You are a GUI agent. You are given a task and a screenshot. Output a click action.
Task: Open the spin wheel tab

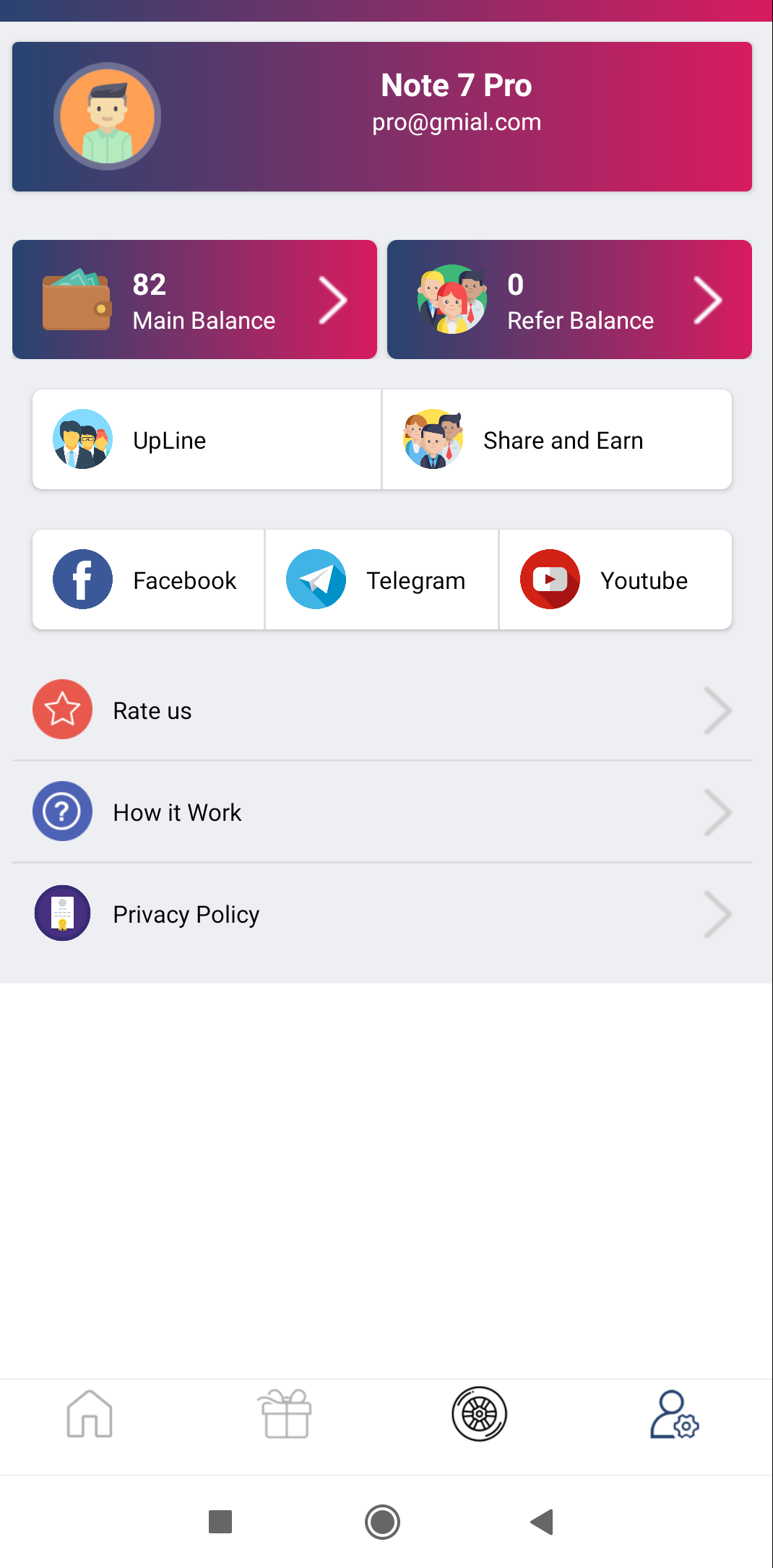[x=479, y=1414]
